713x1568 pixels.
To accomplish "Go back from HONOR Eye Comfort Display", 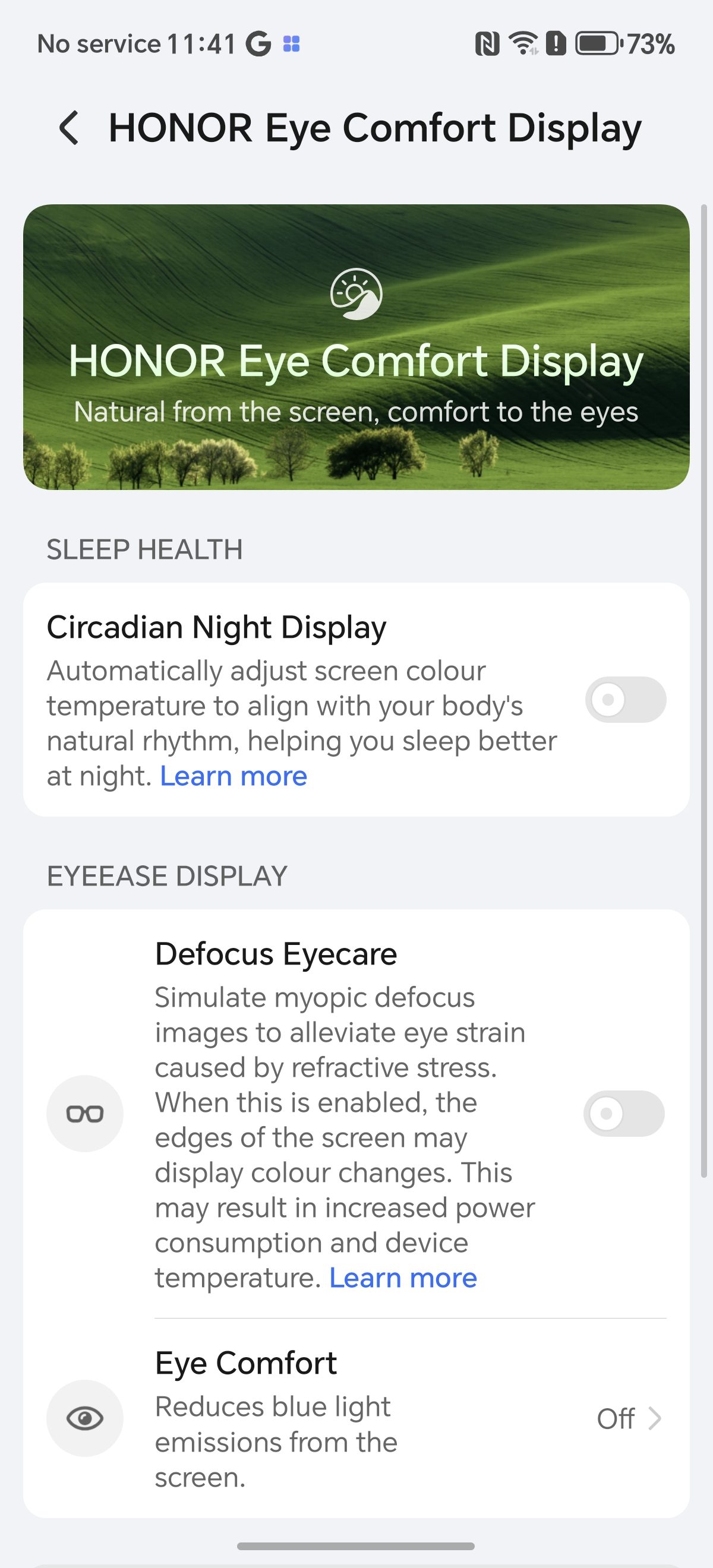I will [x=69, y=128].
